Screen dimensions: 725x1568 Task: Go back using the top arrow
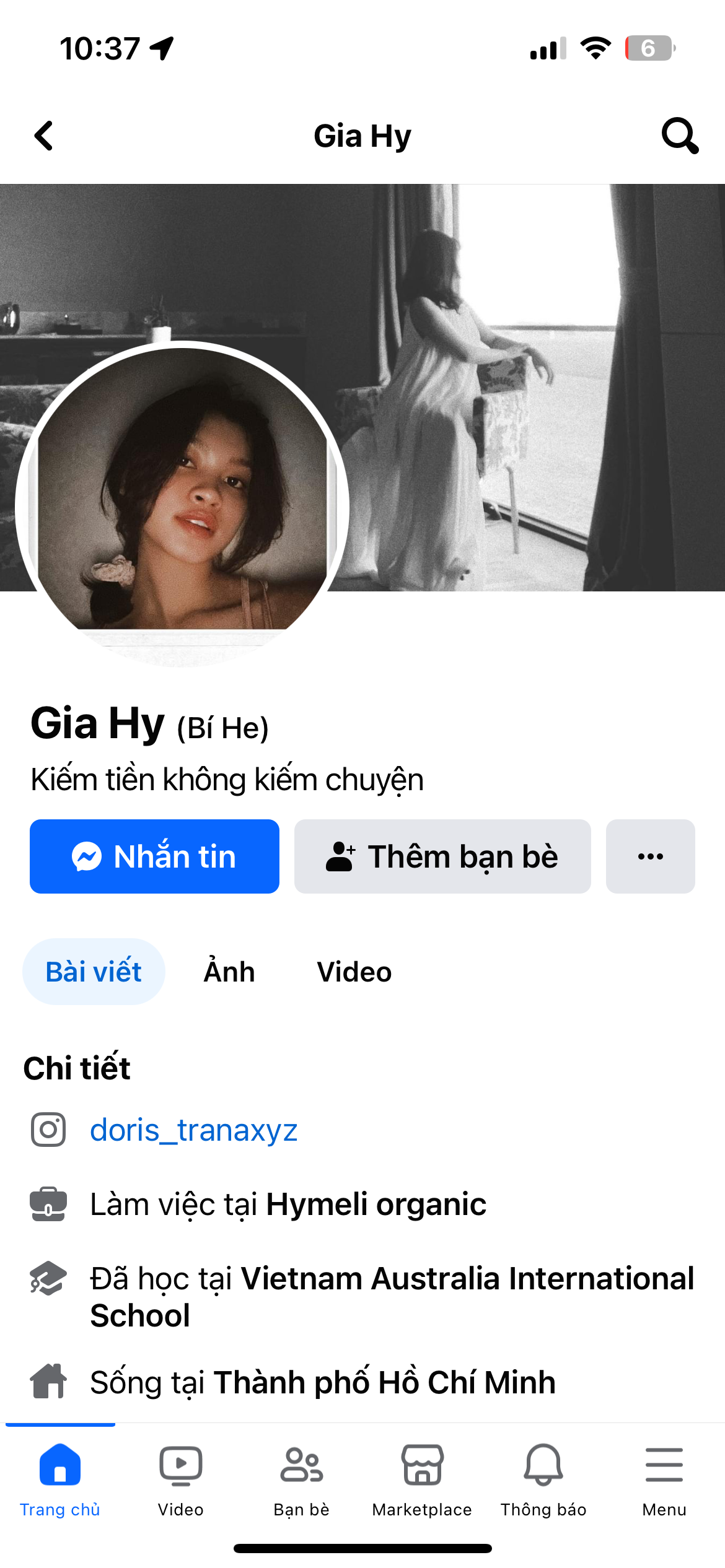(44, 136)
